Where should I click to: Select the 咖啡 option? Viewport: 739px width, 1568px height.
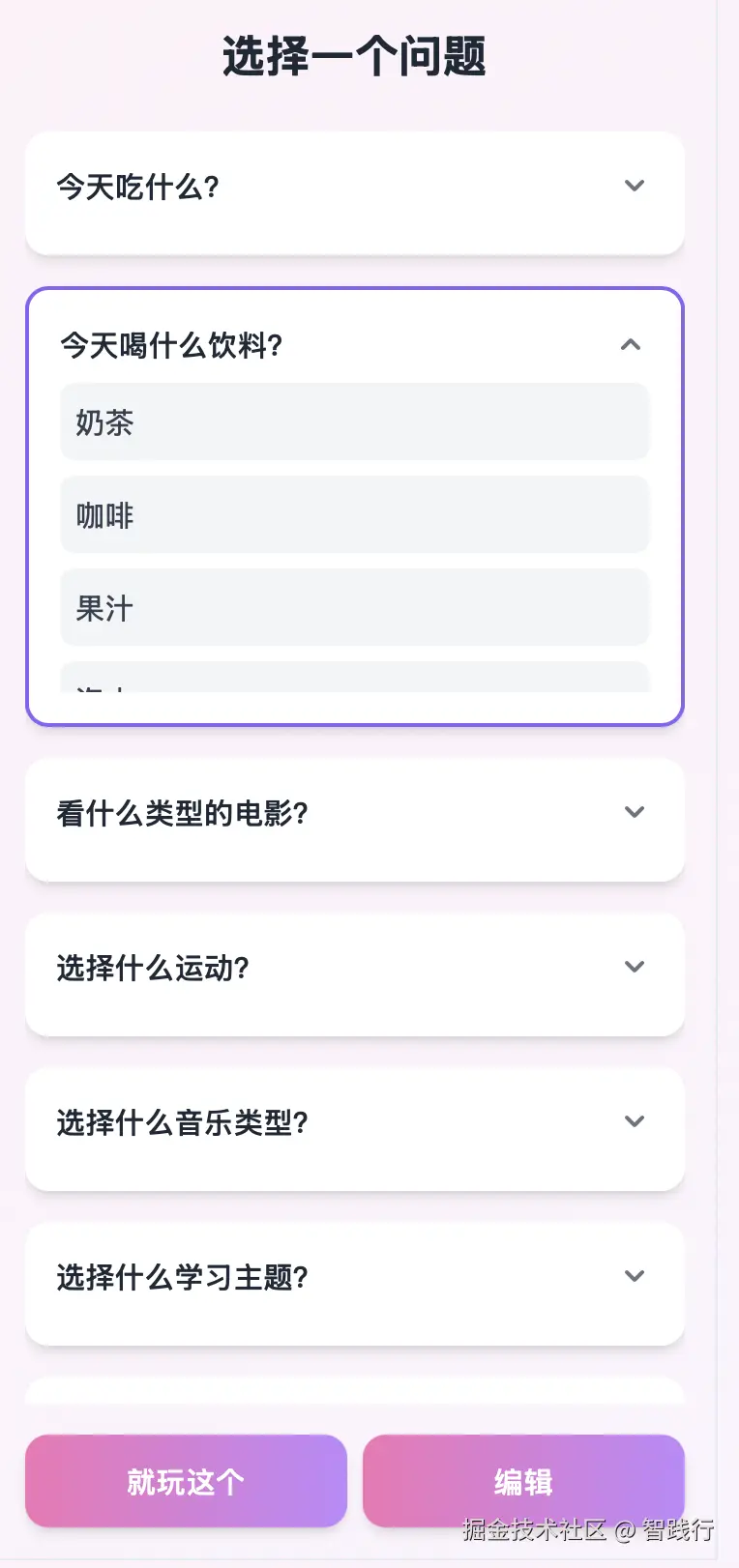pyautogui.click(x=354, y=515)
